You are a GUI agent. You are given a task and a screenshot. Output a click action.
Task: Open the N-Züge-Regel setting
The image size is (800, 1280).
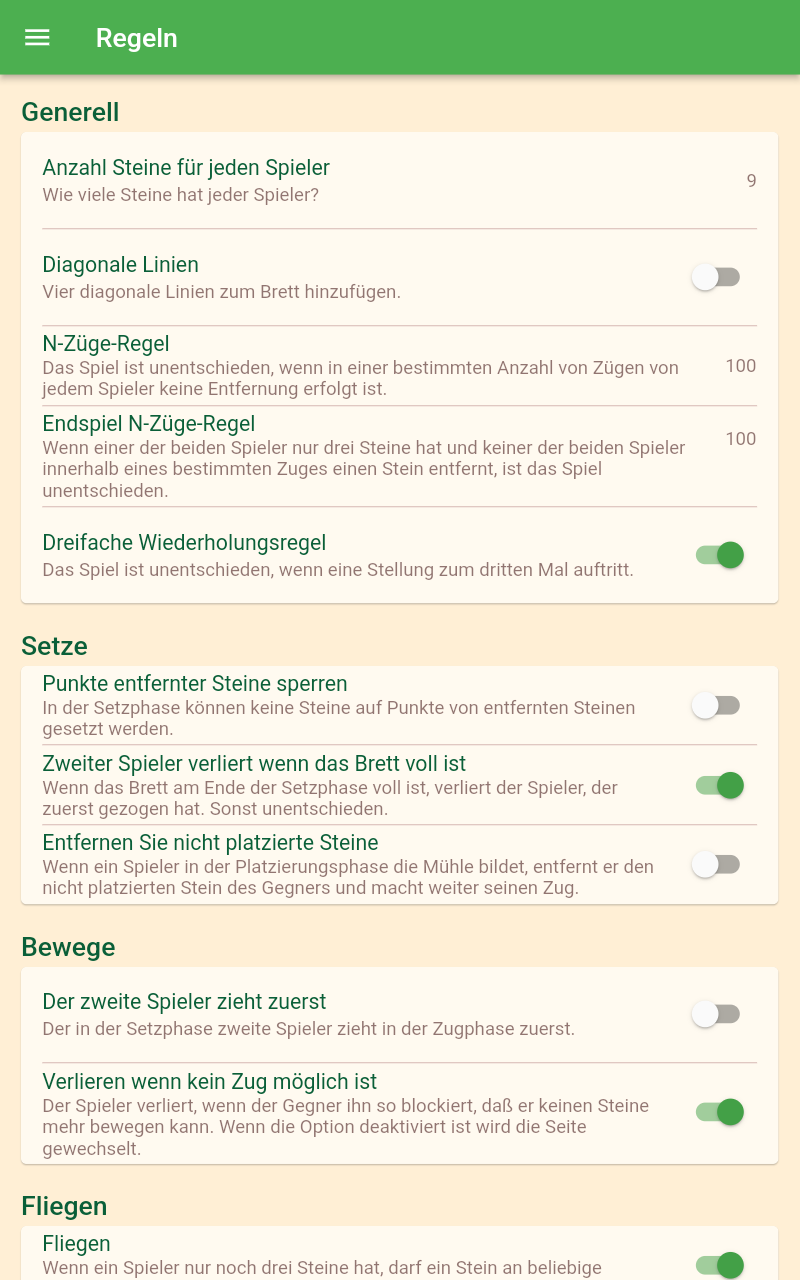(399, 366)
